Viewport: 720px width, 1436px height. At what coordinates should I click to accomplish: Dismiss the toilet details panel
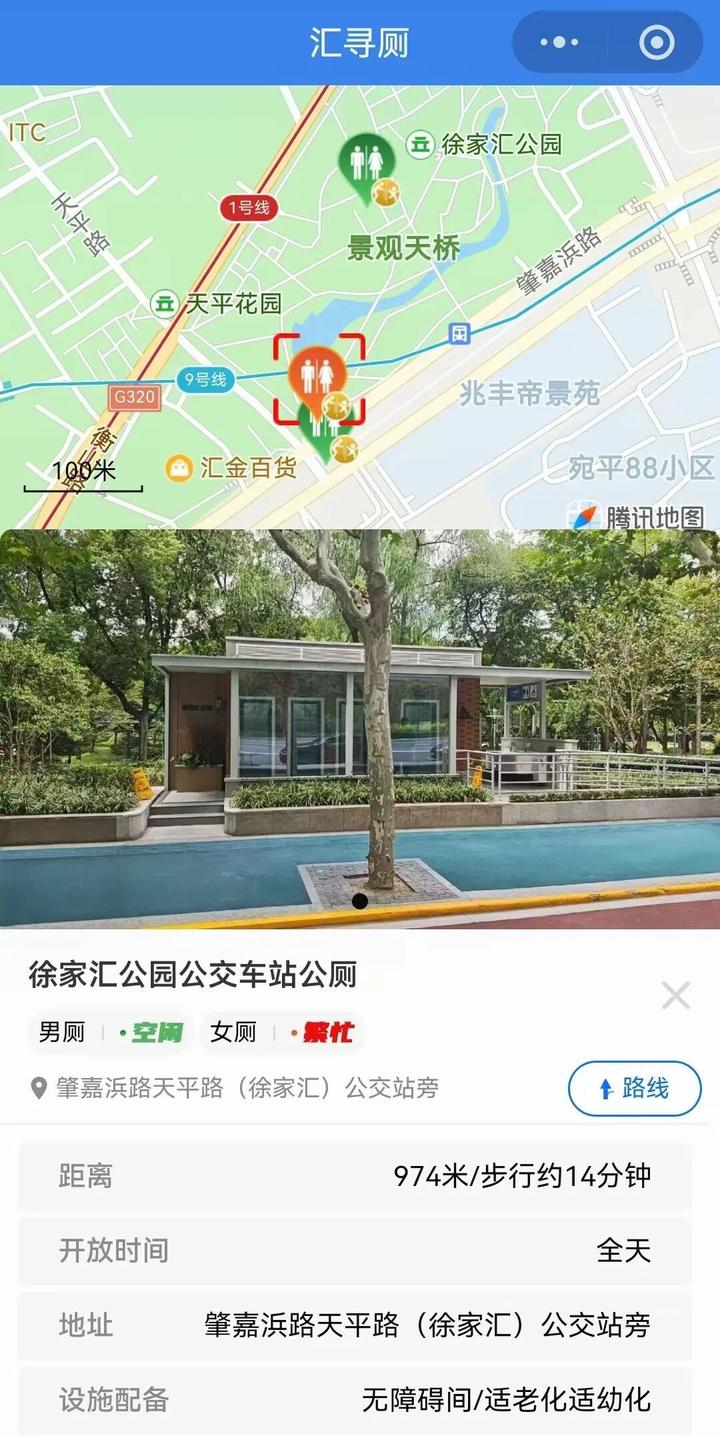pyautogui.click(x=676, y=995)
